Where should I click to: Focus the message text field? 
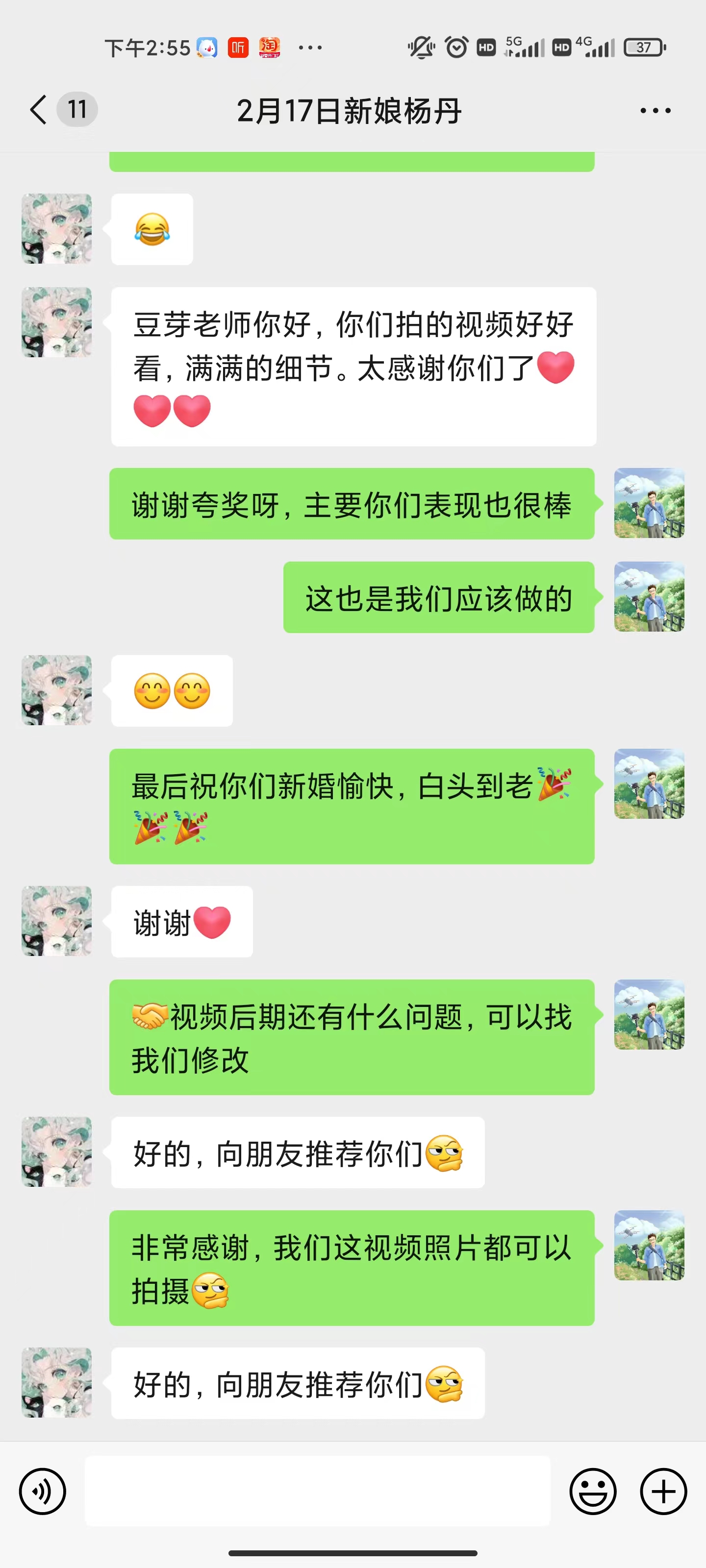(317, 1491)
